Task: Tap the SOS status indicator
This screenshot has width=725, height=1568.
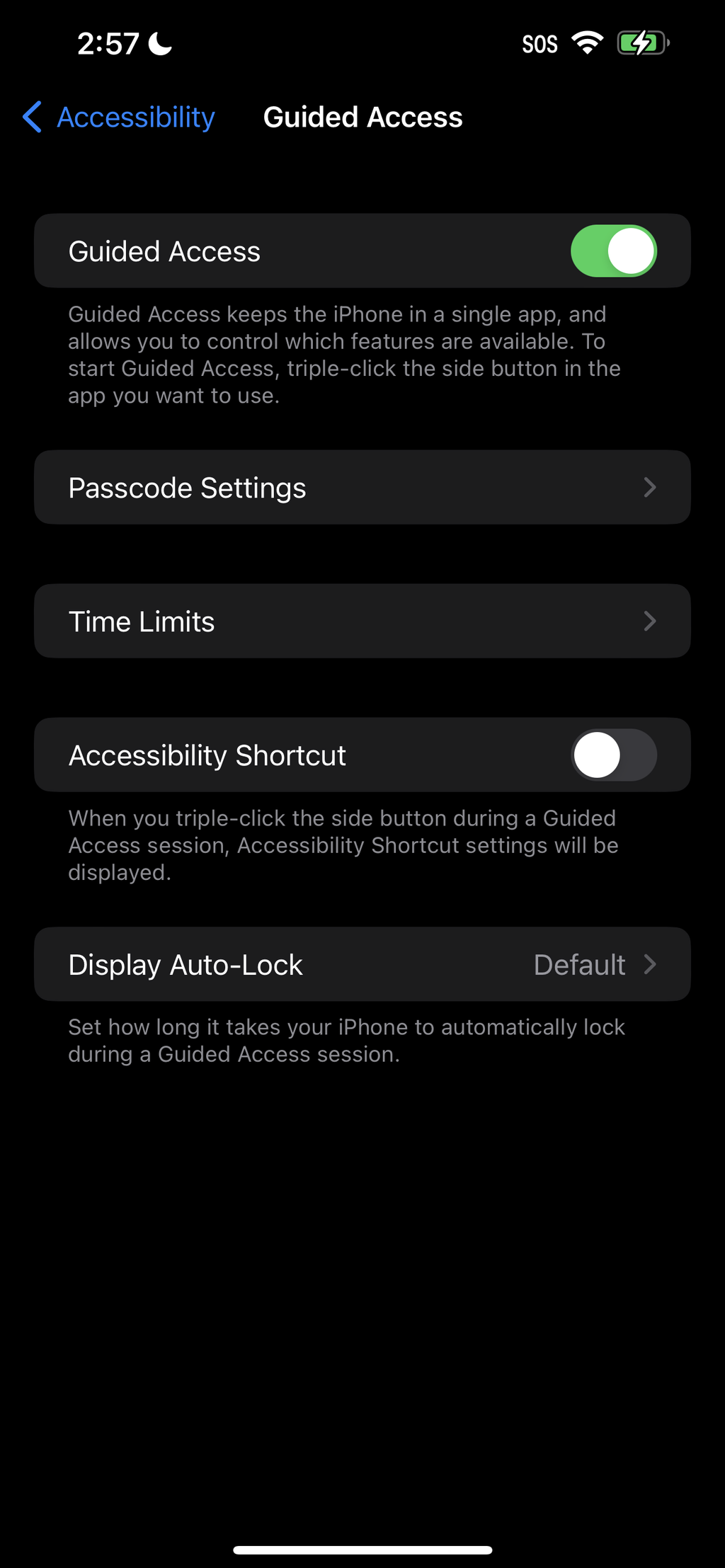Action: coord(540,44)
